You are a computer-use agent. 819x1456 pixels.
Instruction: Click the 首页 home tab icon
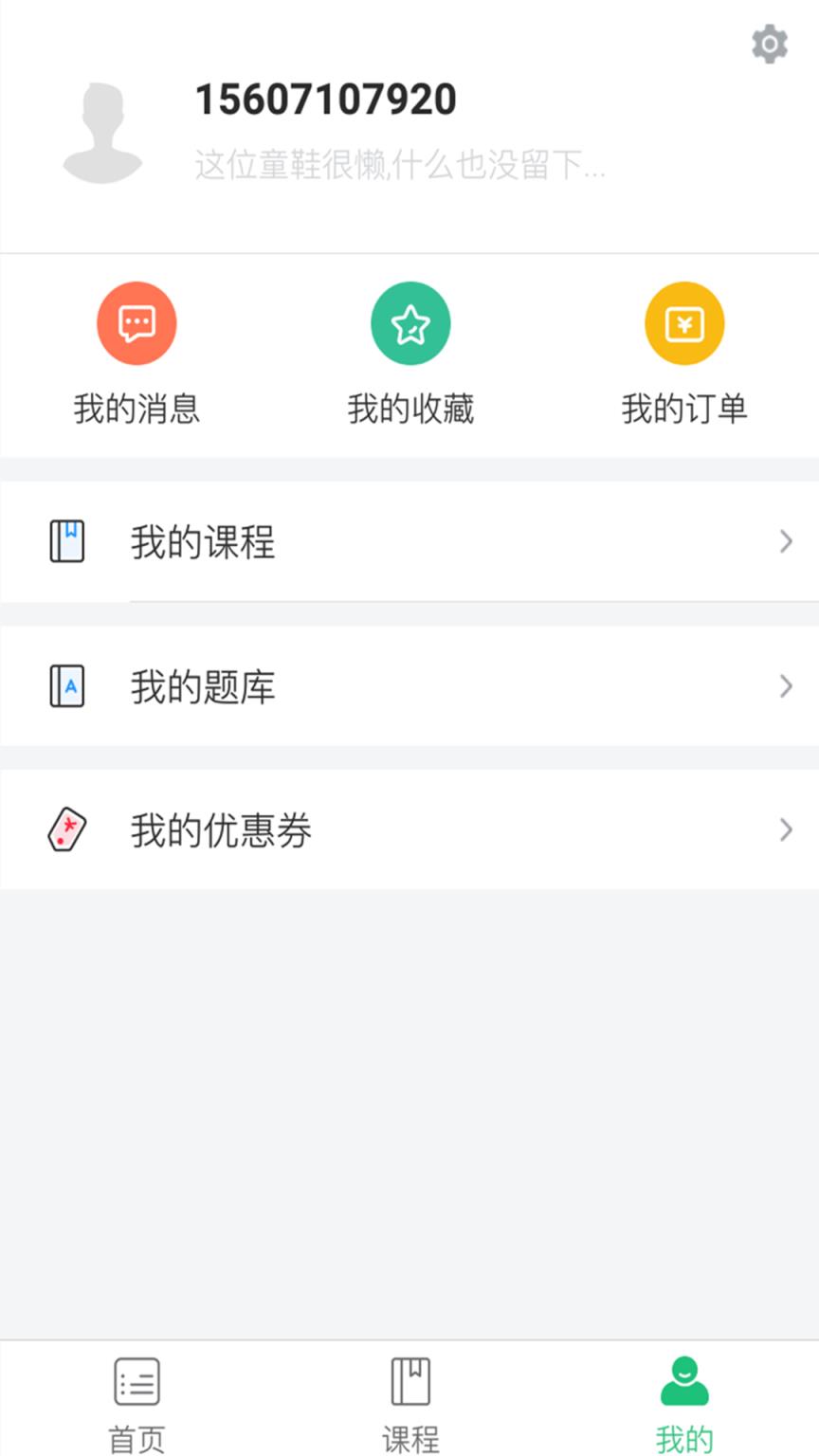click(136, 1382)
